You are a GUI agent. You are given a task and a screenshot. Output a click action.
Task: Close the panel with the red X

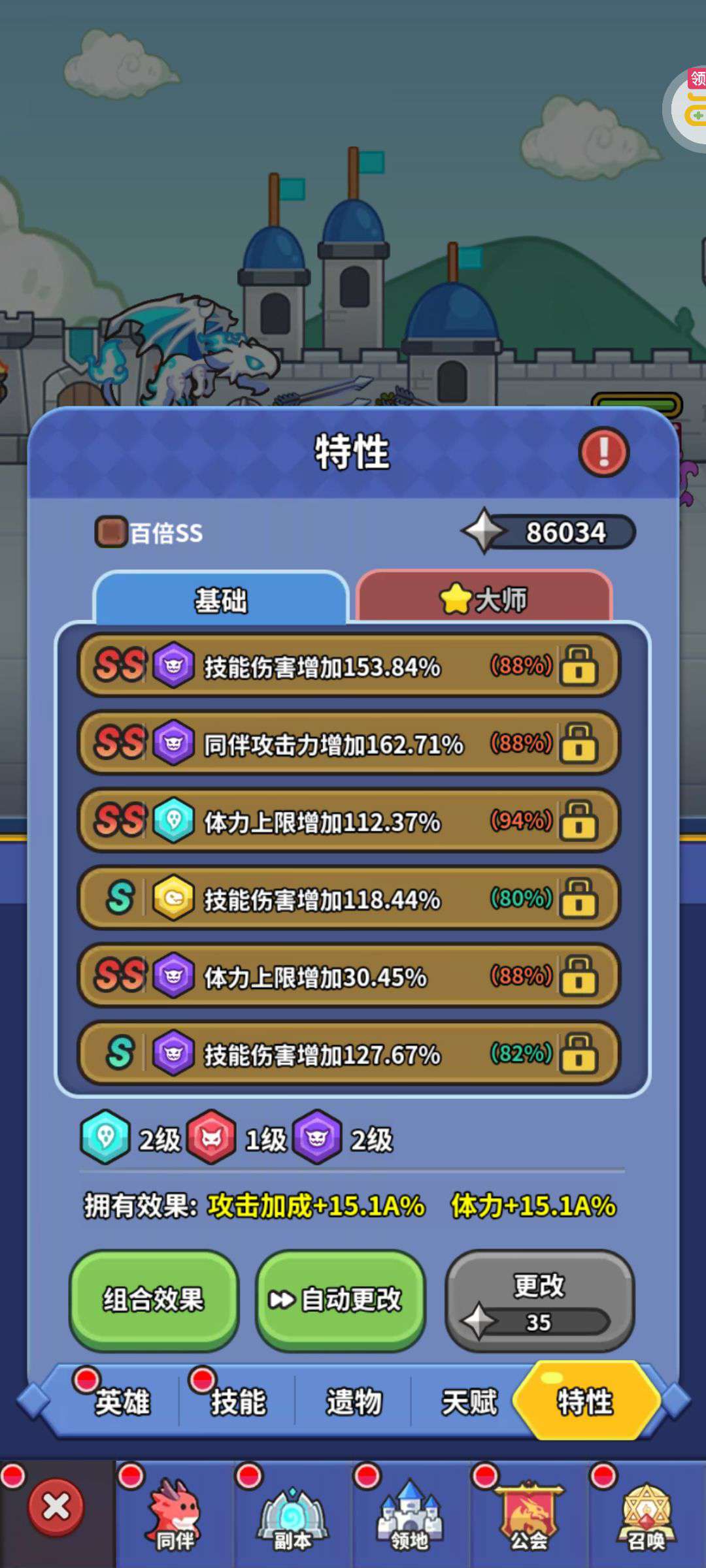pyautogui.click(x=56, y=1507)
